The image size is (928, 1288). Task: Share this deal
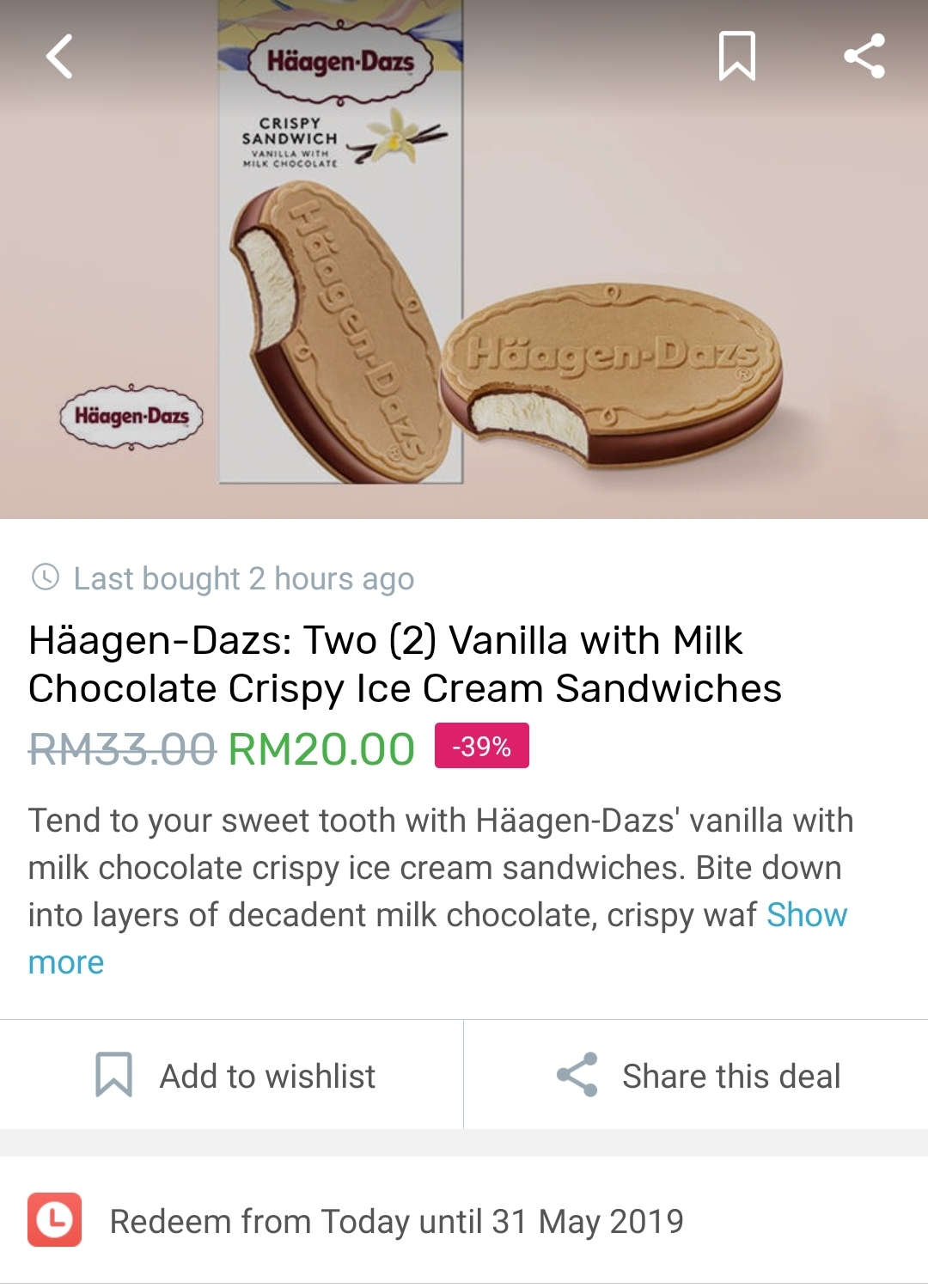point(696,1076)
